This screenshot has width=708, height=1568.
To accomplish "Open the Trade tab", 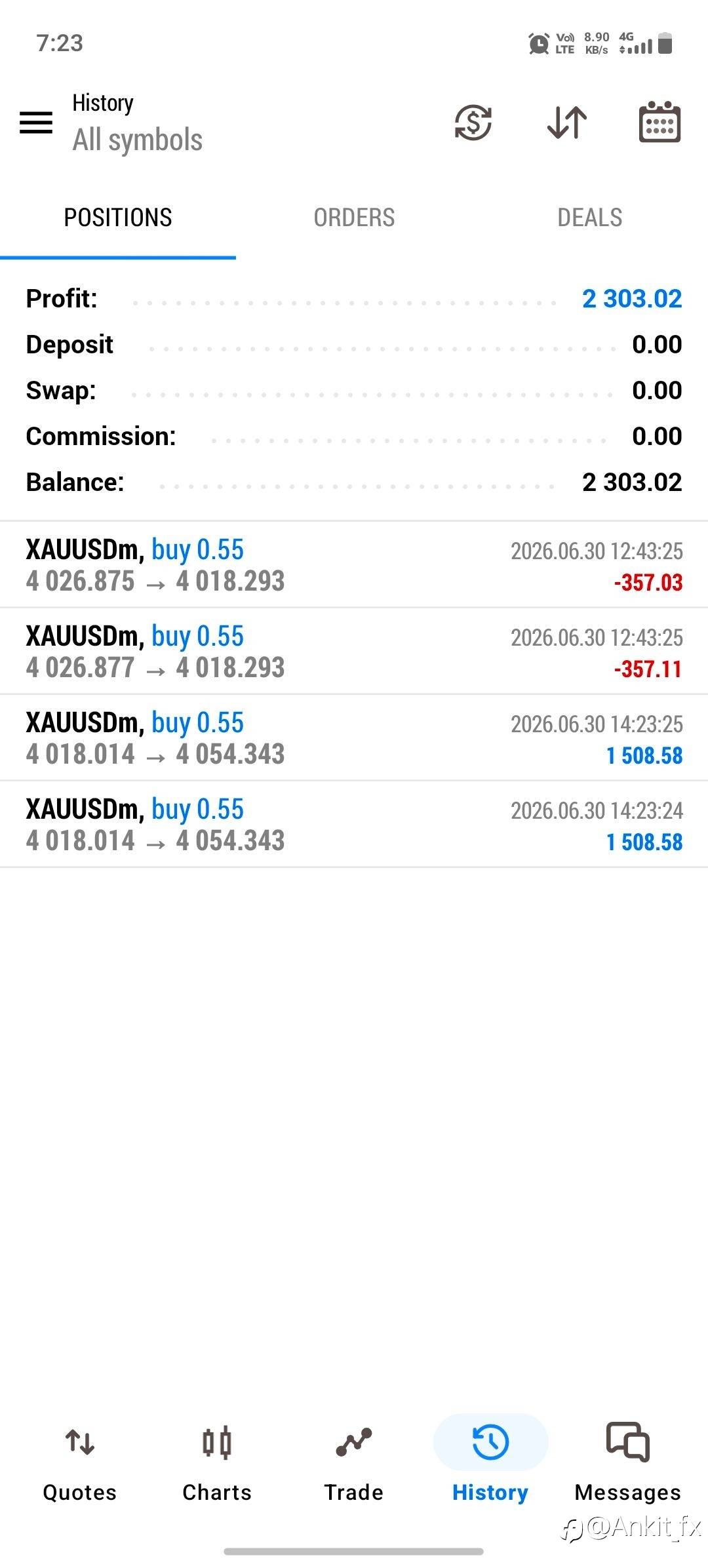I will [354, 1462].
